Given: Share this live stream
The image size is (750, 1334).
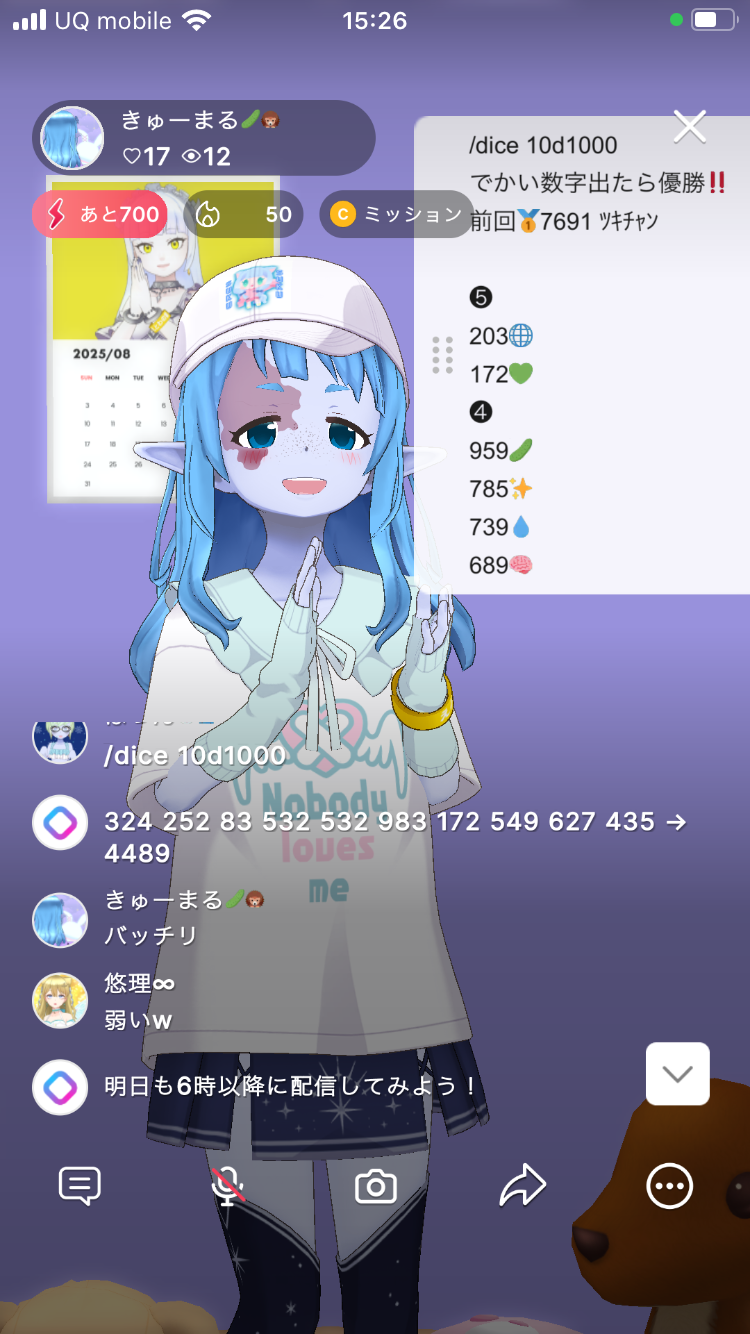Looking at the screenshot, I should 523,1187.
